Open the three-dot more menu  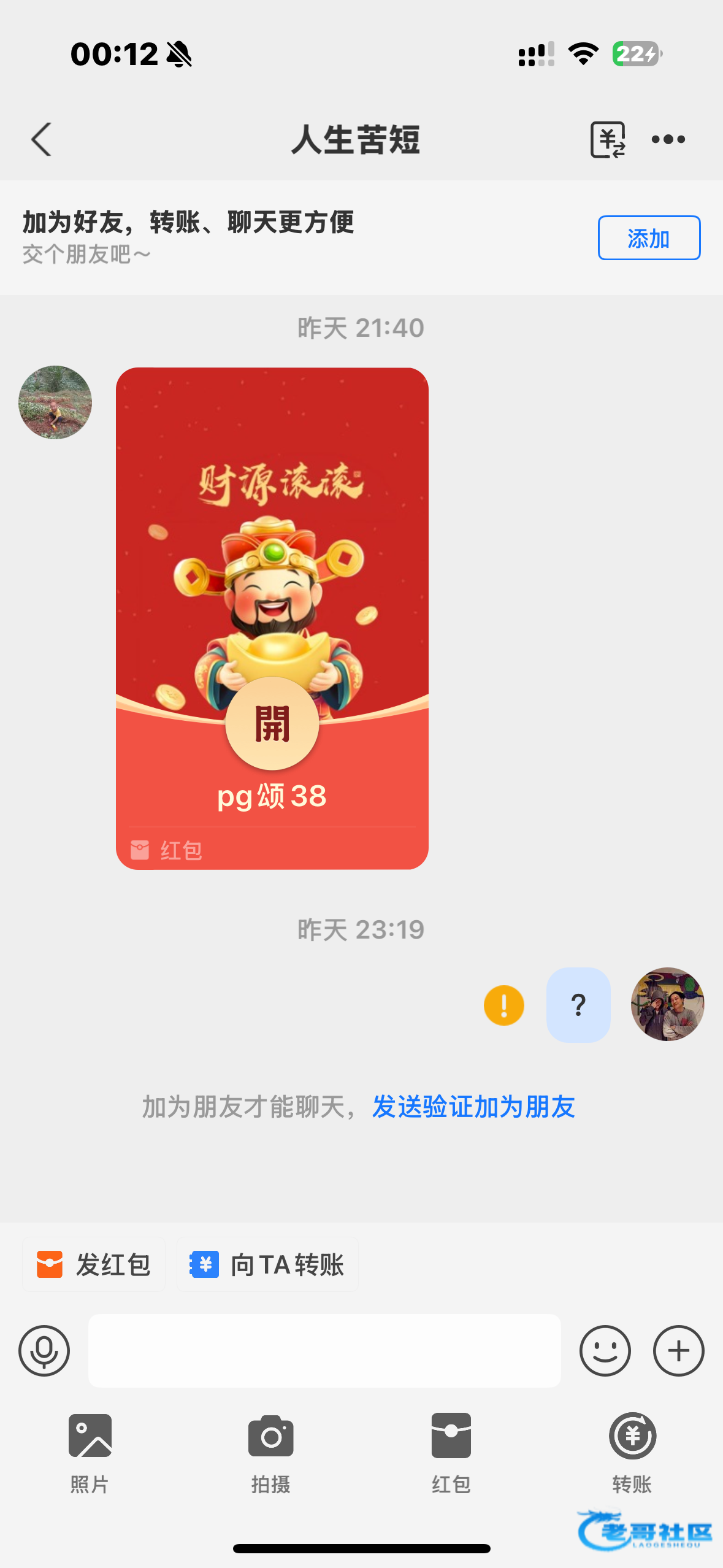(668, 140)
